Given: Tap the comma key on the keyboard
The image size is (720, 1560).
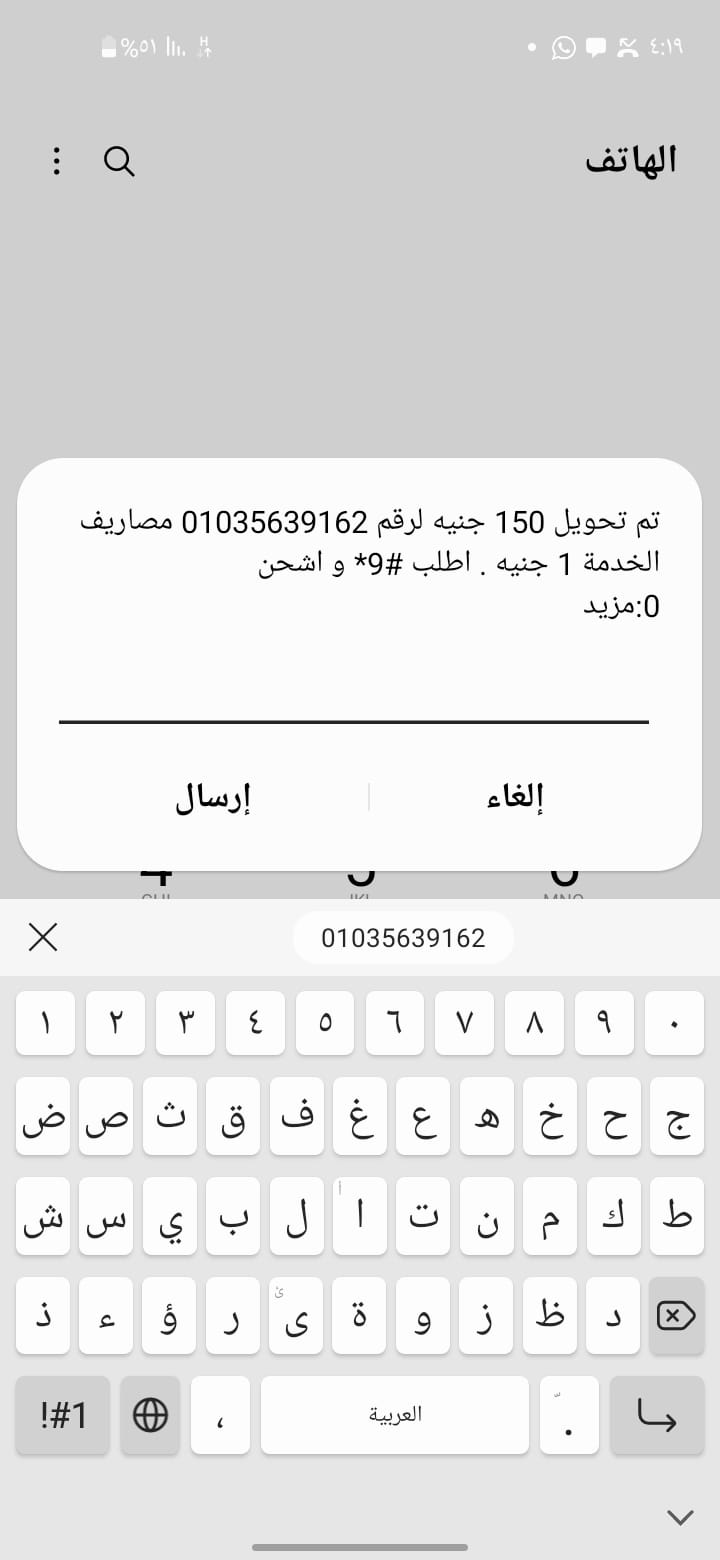Looking at the screenshot, I should (220, 1415).
